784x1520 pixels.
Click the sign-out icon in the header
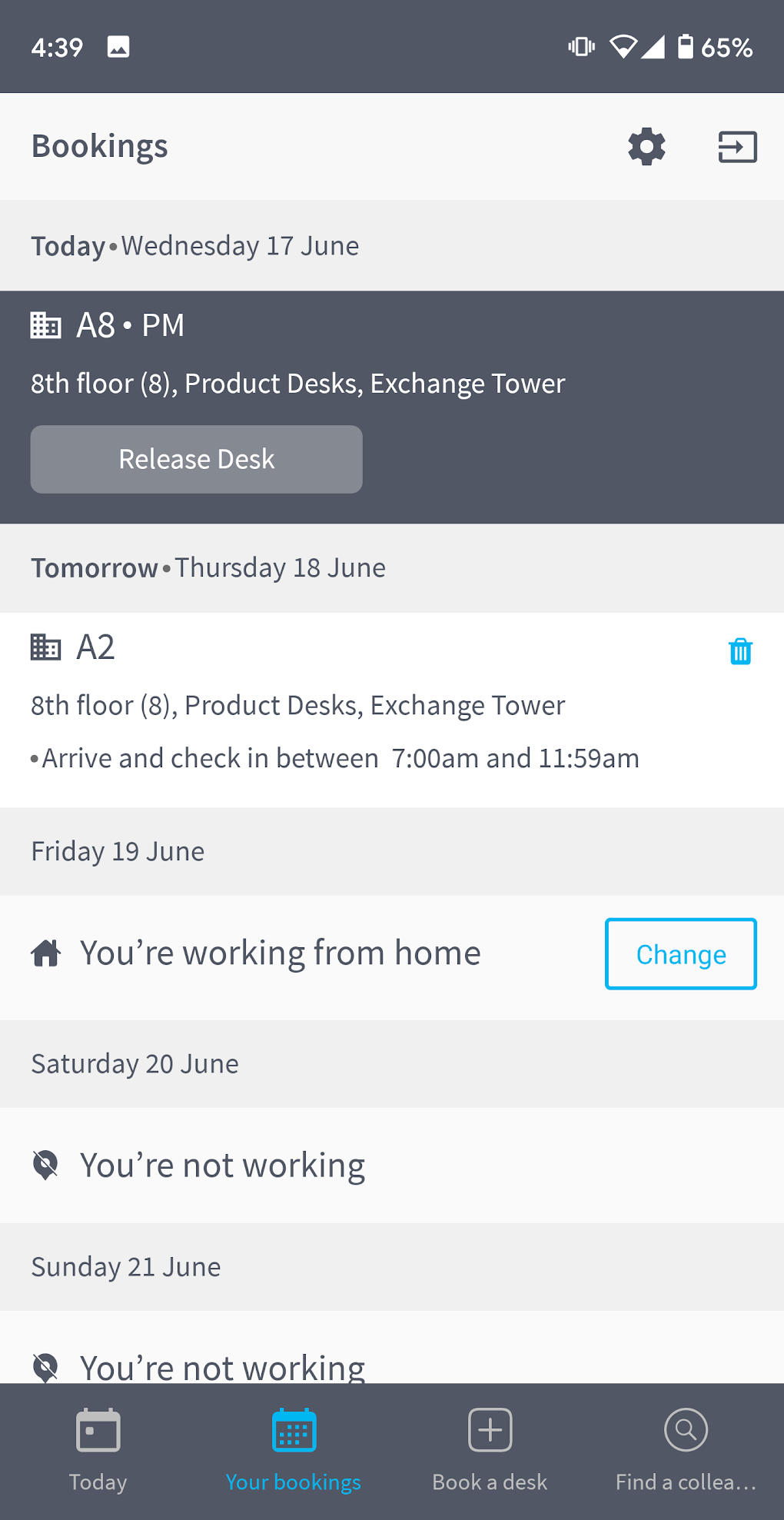(736, 147)
